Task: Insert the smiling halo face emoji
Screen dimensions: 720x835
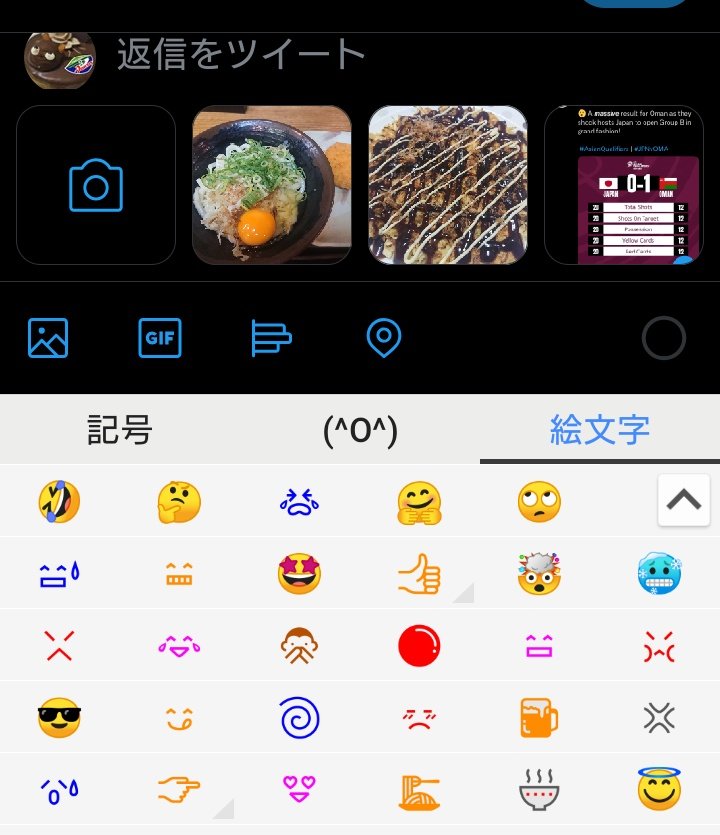Action: pos(659,790)
